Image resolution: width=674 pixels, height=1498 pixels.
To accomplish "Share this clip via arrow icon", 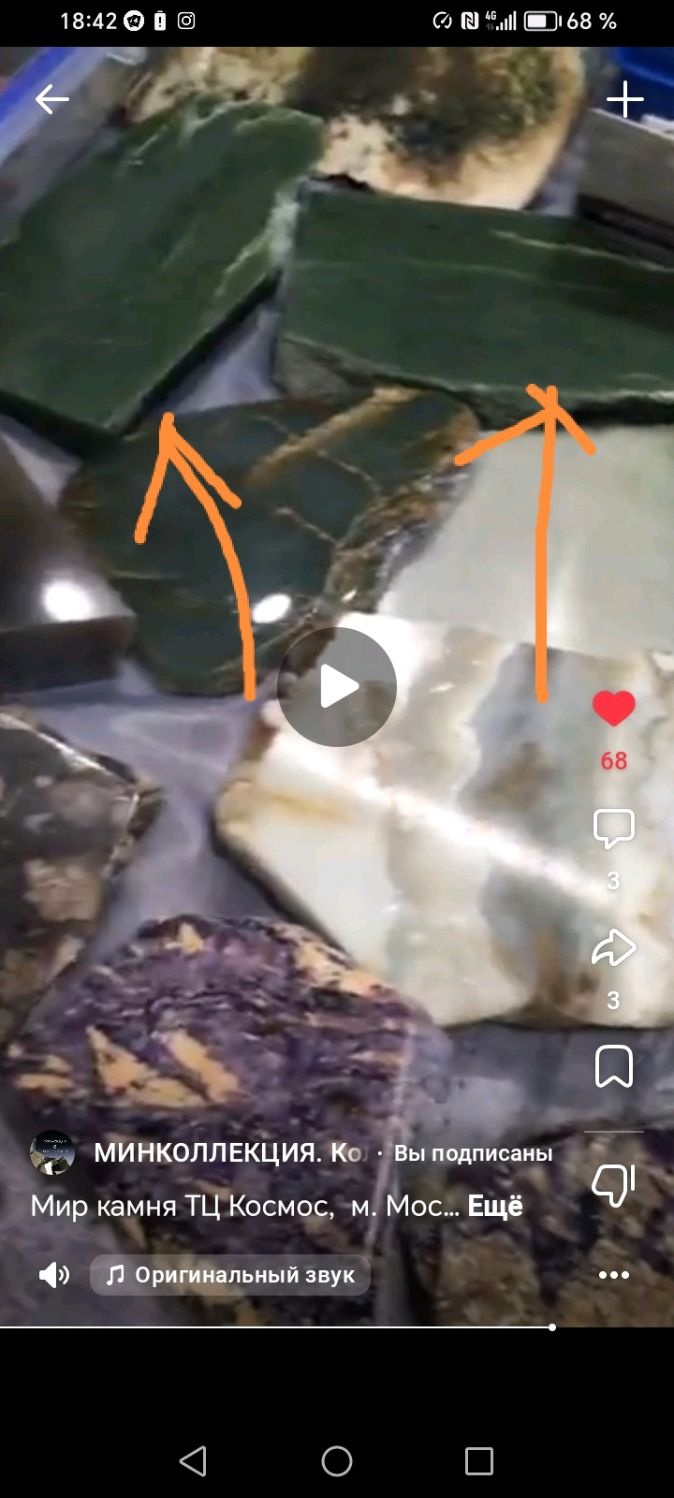I will tap(614, 948).
